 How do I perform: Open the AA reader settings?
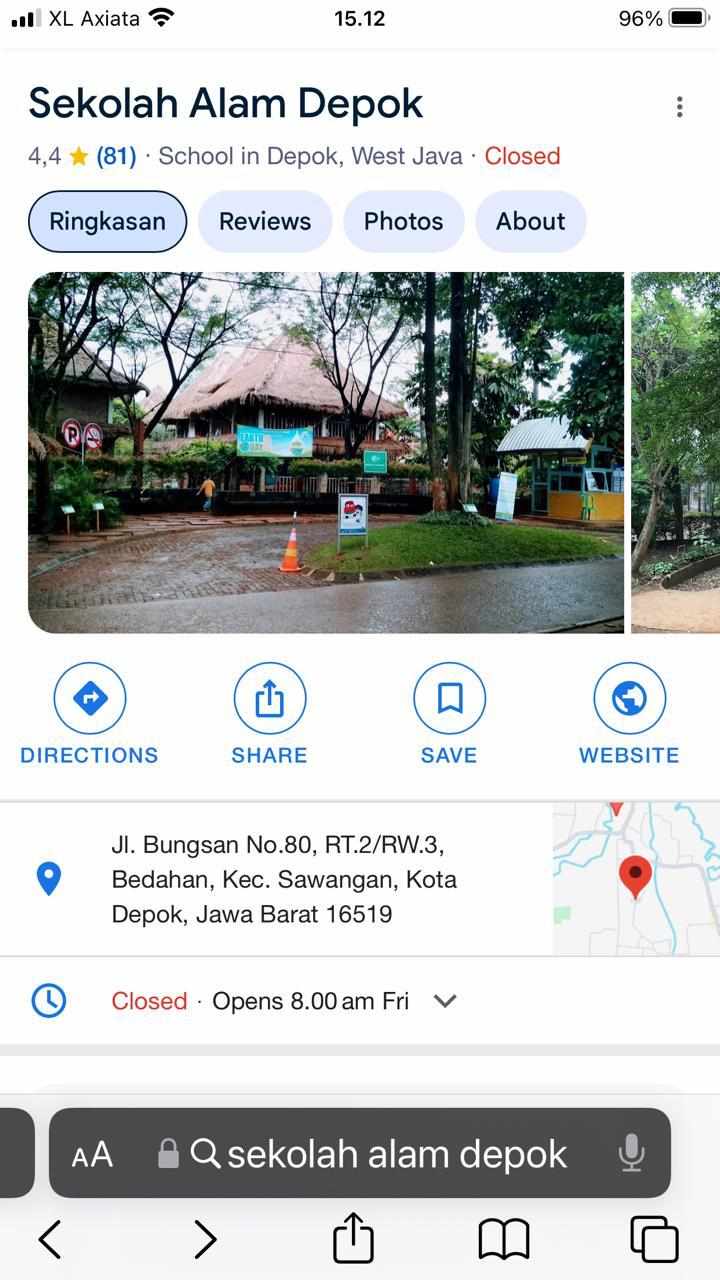[92, 1155]
